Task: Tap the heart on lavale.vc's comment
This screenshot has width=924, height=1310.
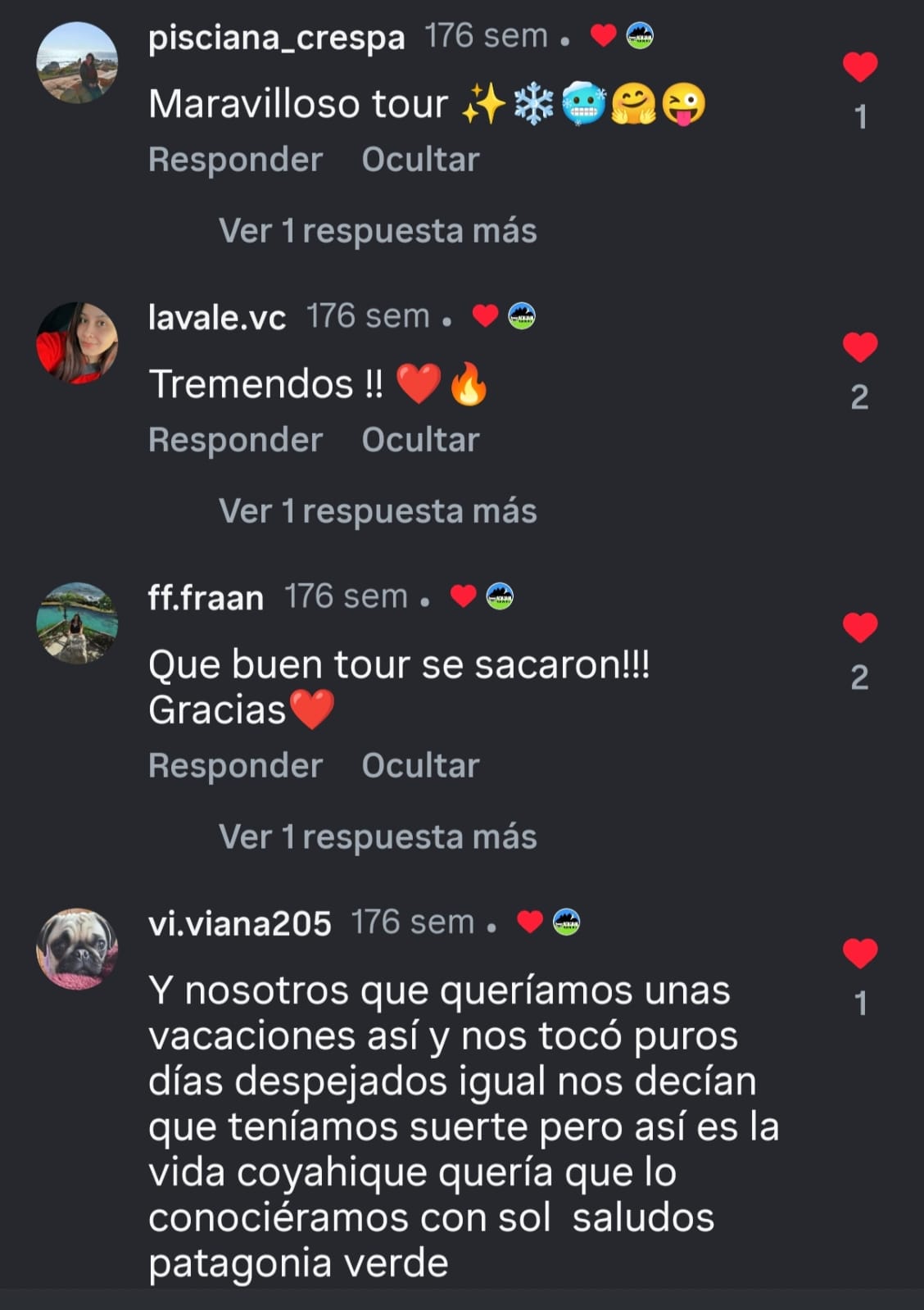Action: pyautogui.click(x=859, y=347)
